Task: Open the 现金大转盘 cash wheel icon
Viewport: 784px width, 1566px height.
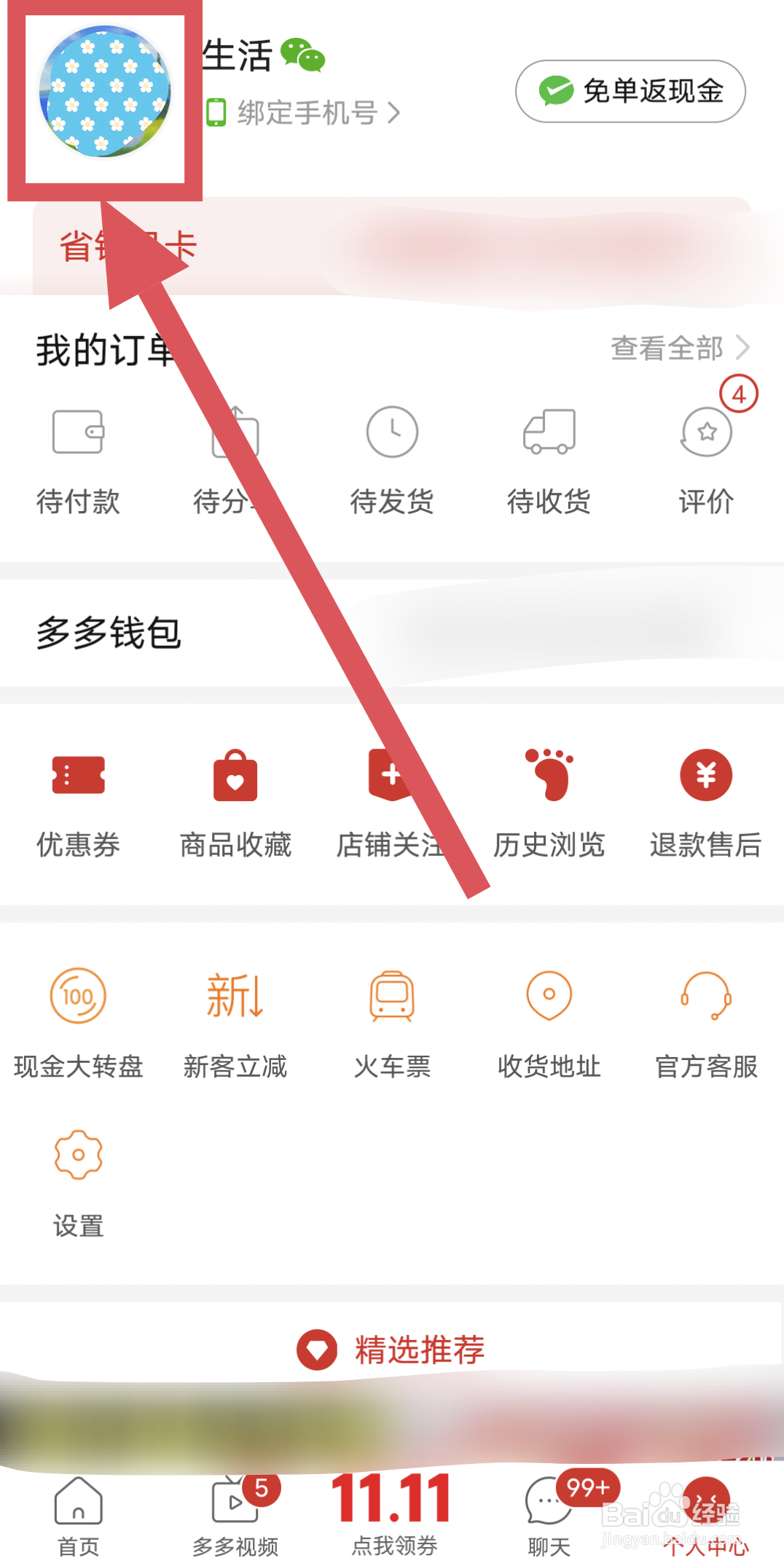Action: [x=78, y=996]
